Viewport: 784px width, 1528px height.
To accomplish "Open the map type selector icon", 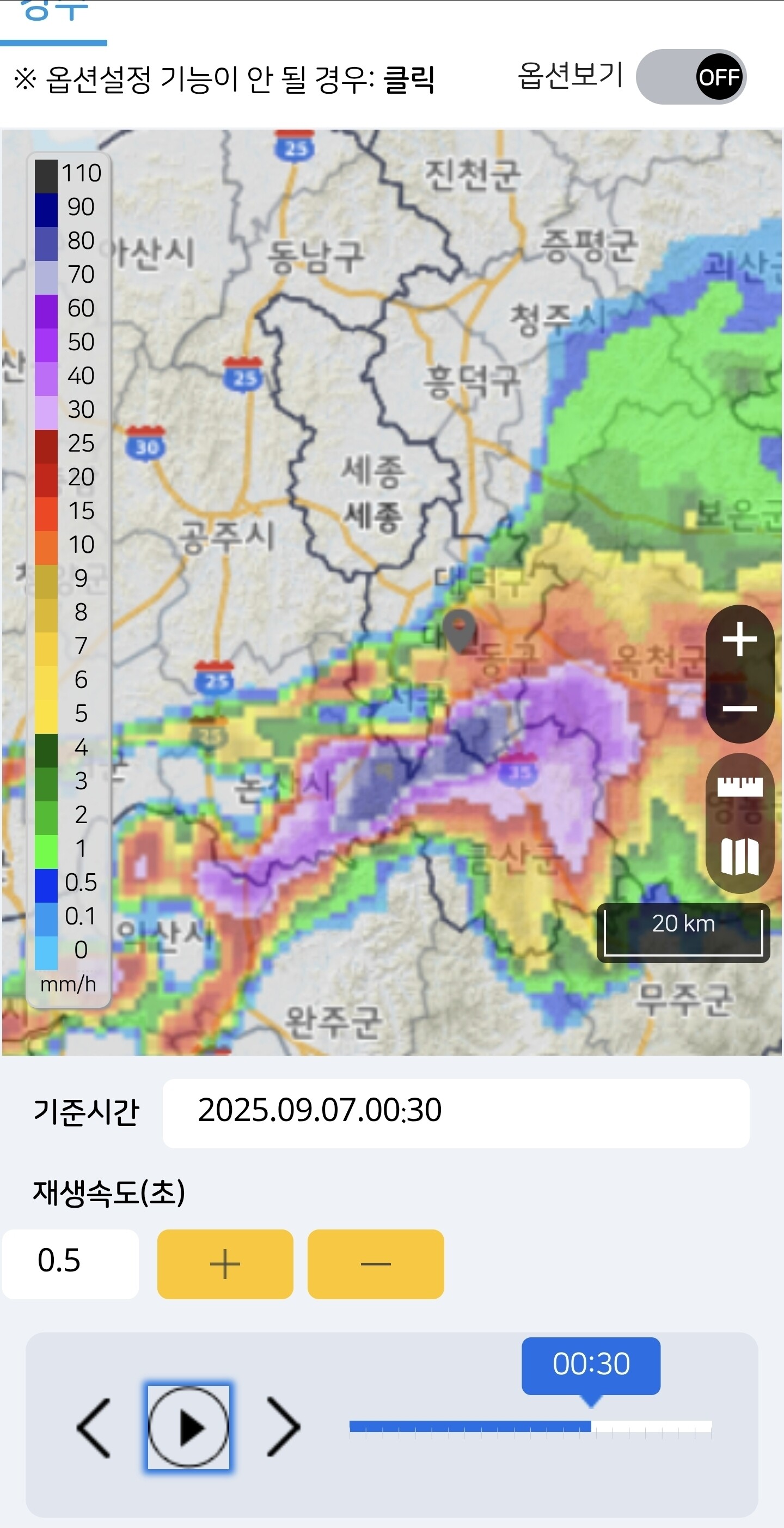I will click(x=739, y=856).
